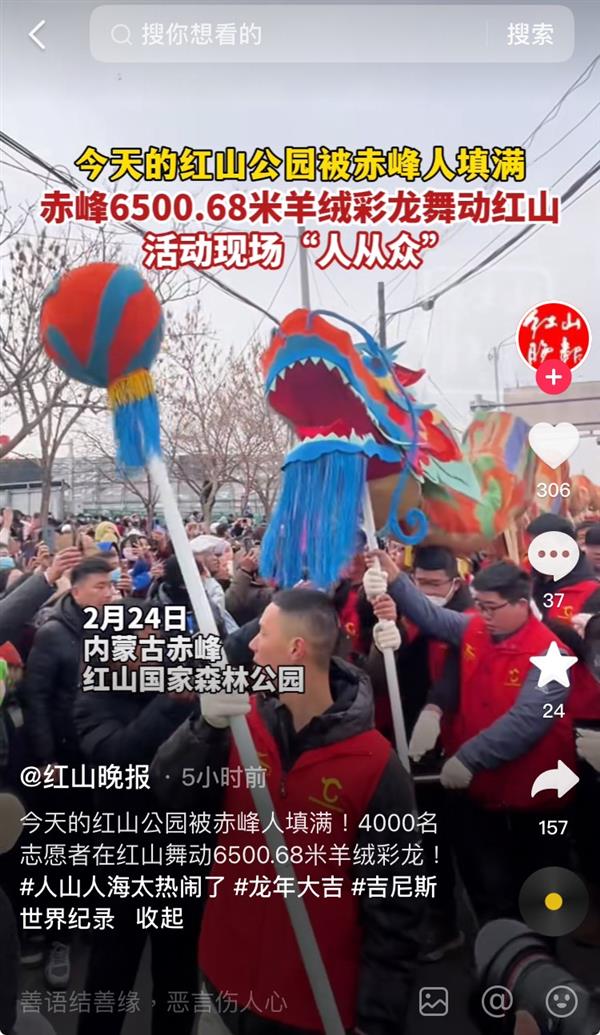Like this video with the heart icon
The width and height of the screenshot is (600, 1035).
553,445
